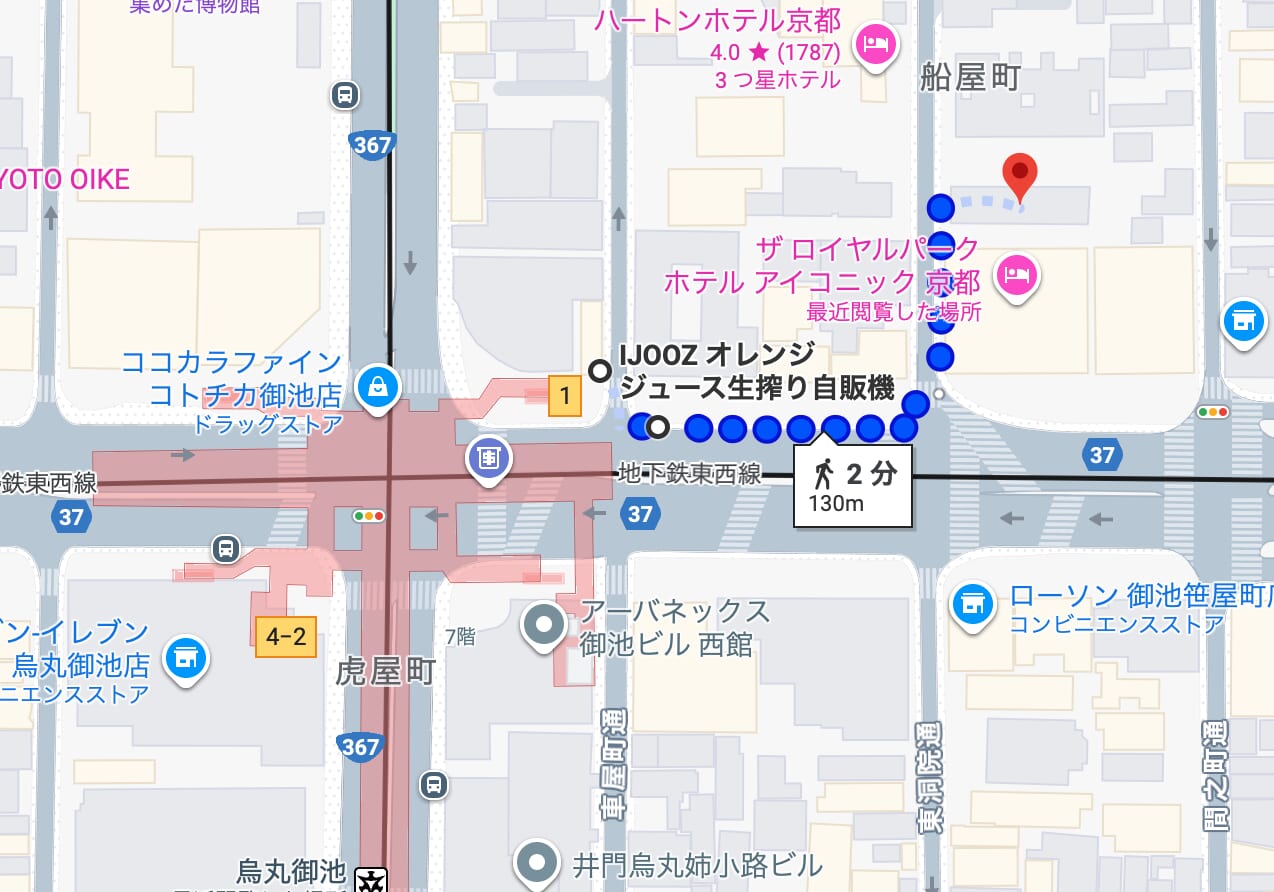1274x892 pixels.
Task: Tap the 2 分 130m walking route label
Action: pyautogui.click(x=852, y=485)
